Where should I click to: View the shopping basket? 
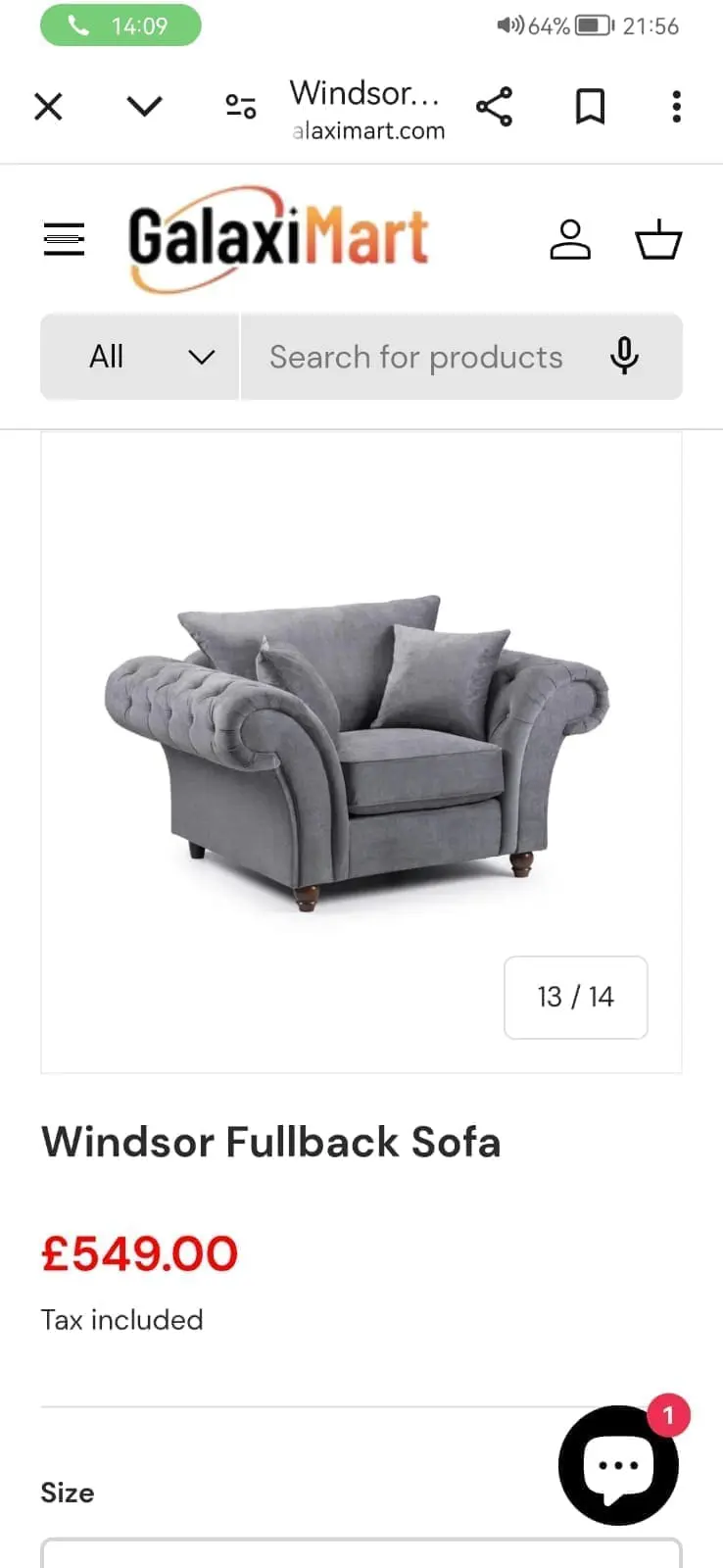[x=658, y=239]
